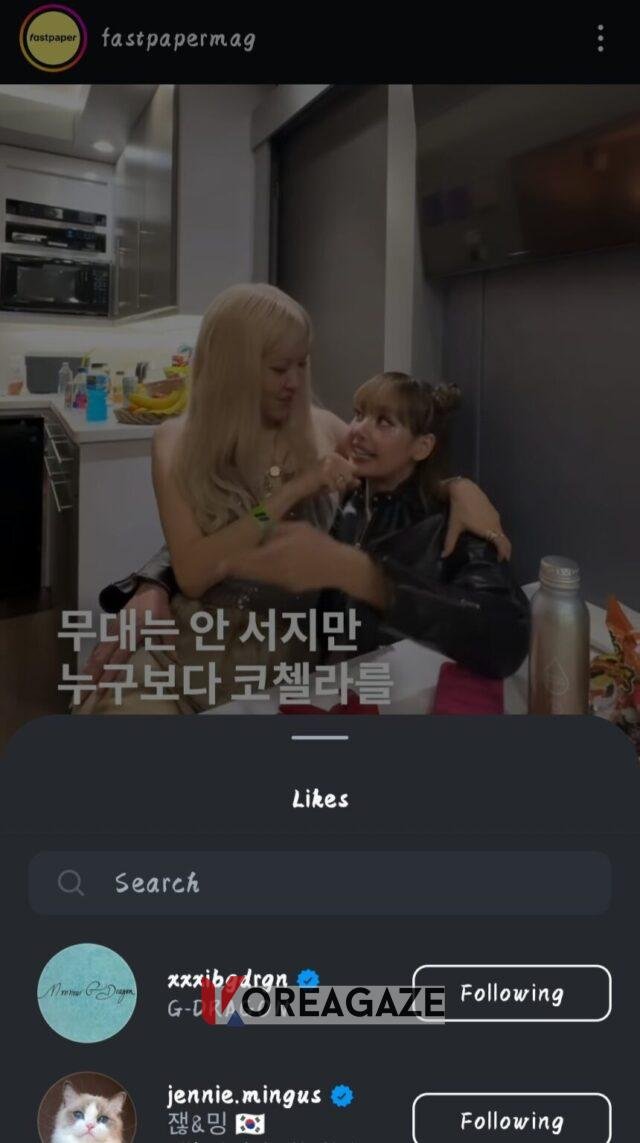Open jennie.mingus profile from likes list

point(87,1110)
